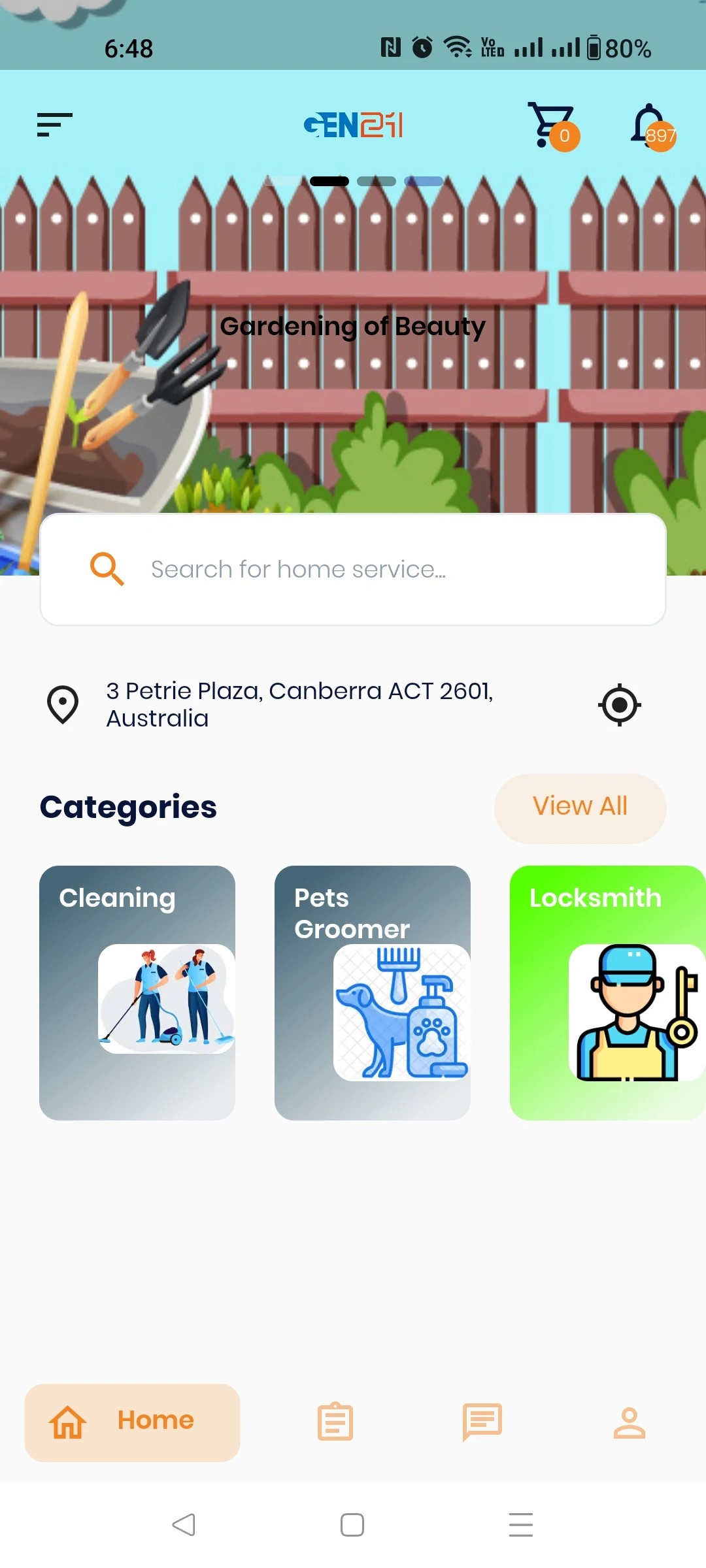
Task: View All categories
Action: (580, 808)
